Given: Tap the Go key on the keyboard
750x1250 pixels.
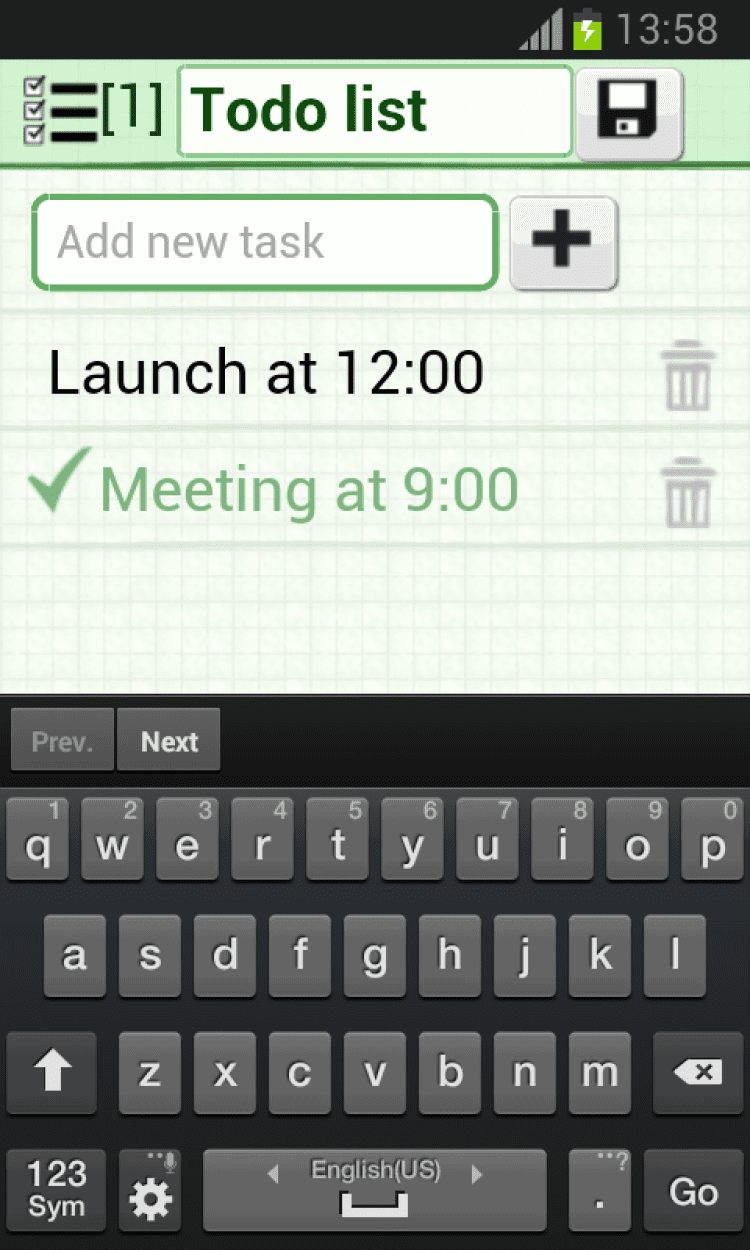Looking at the screenshot, I should pos(693,1191).
